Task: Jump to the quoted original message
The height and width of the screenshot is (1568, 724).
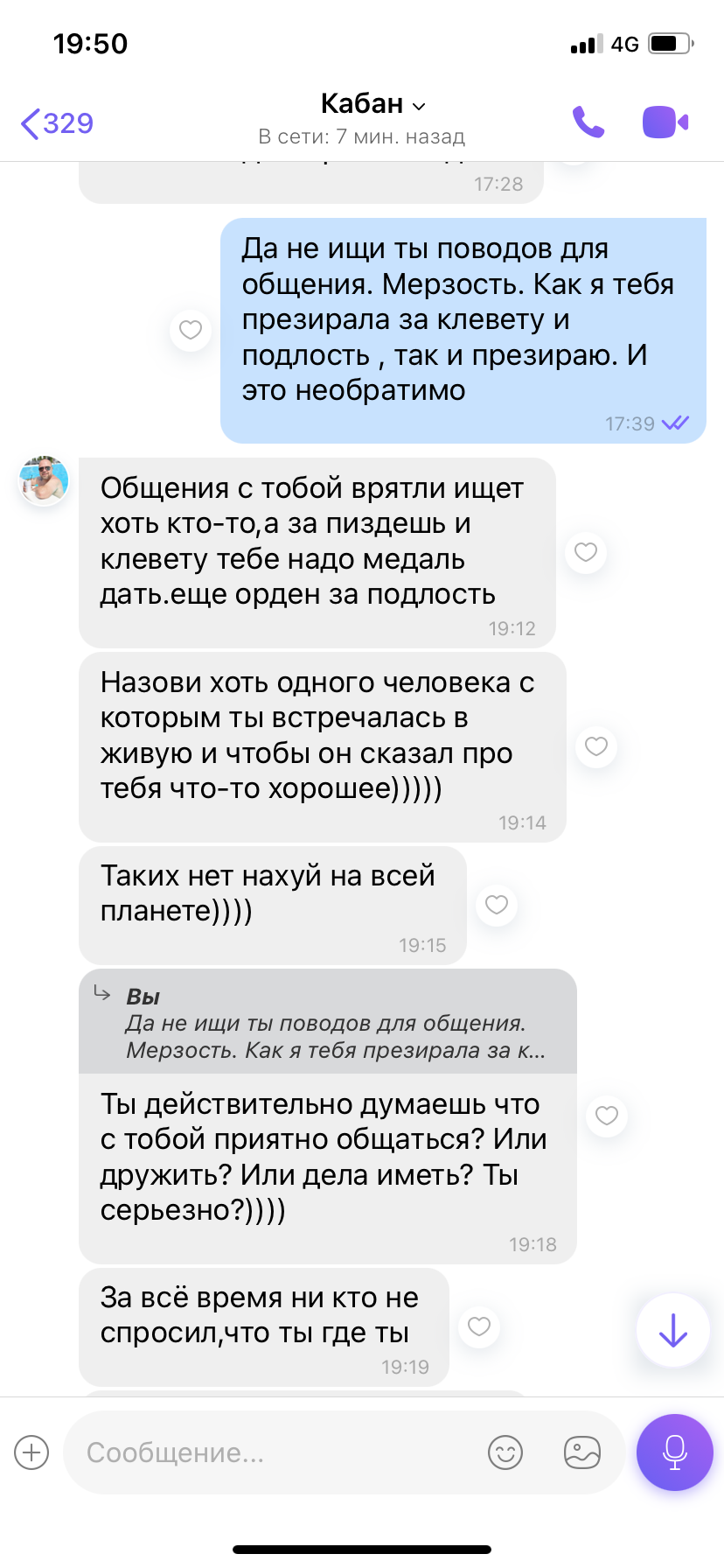Action: coord(328,1024)
